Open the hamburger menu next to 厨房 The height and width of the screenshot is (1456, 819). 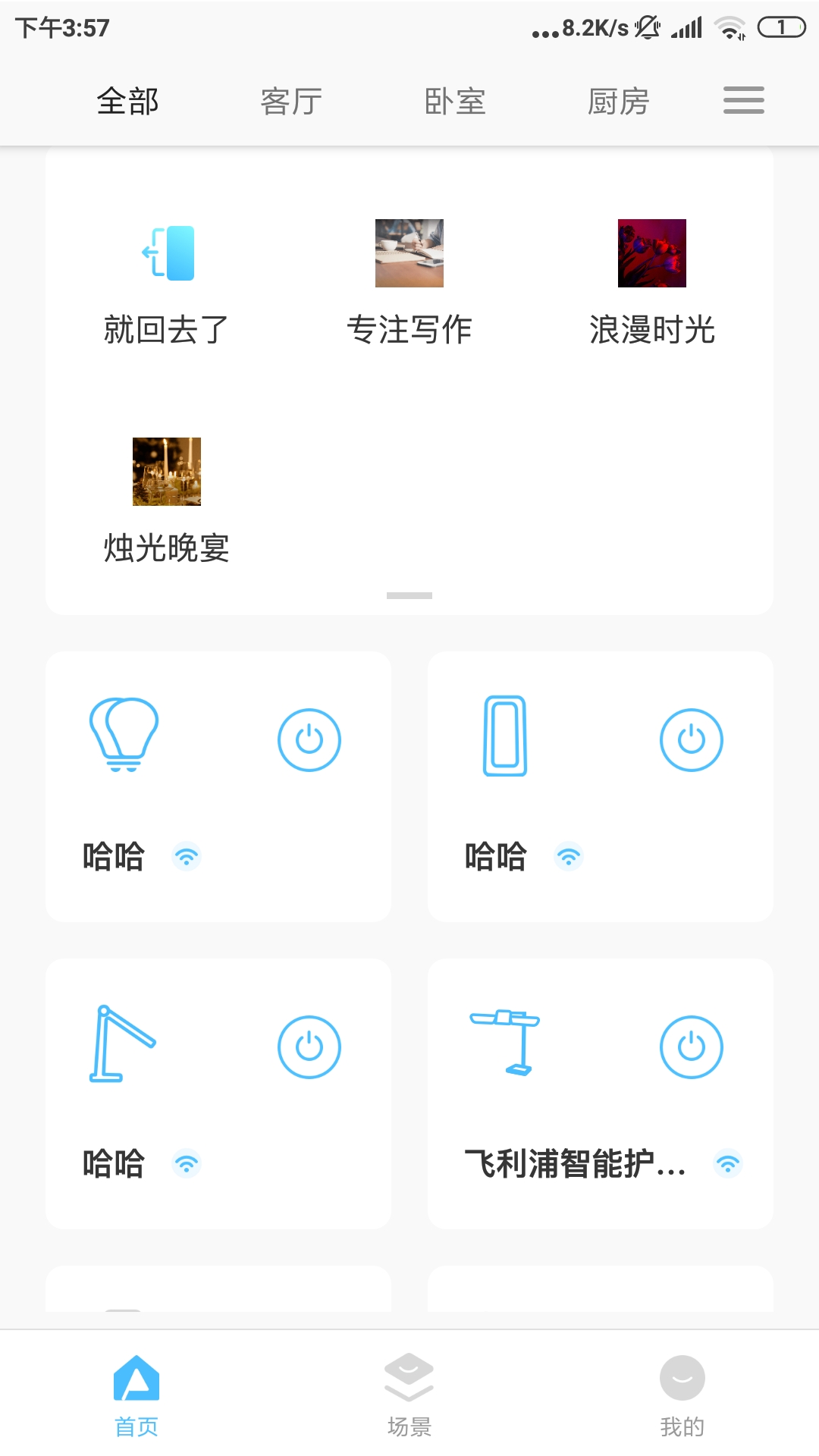pos(742,99)
